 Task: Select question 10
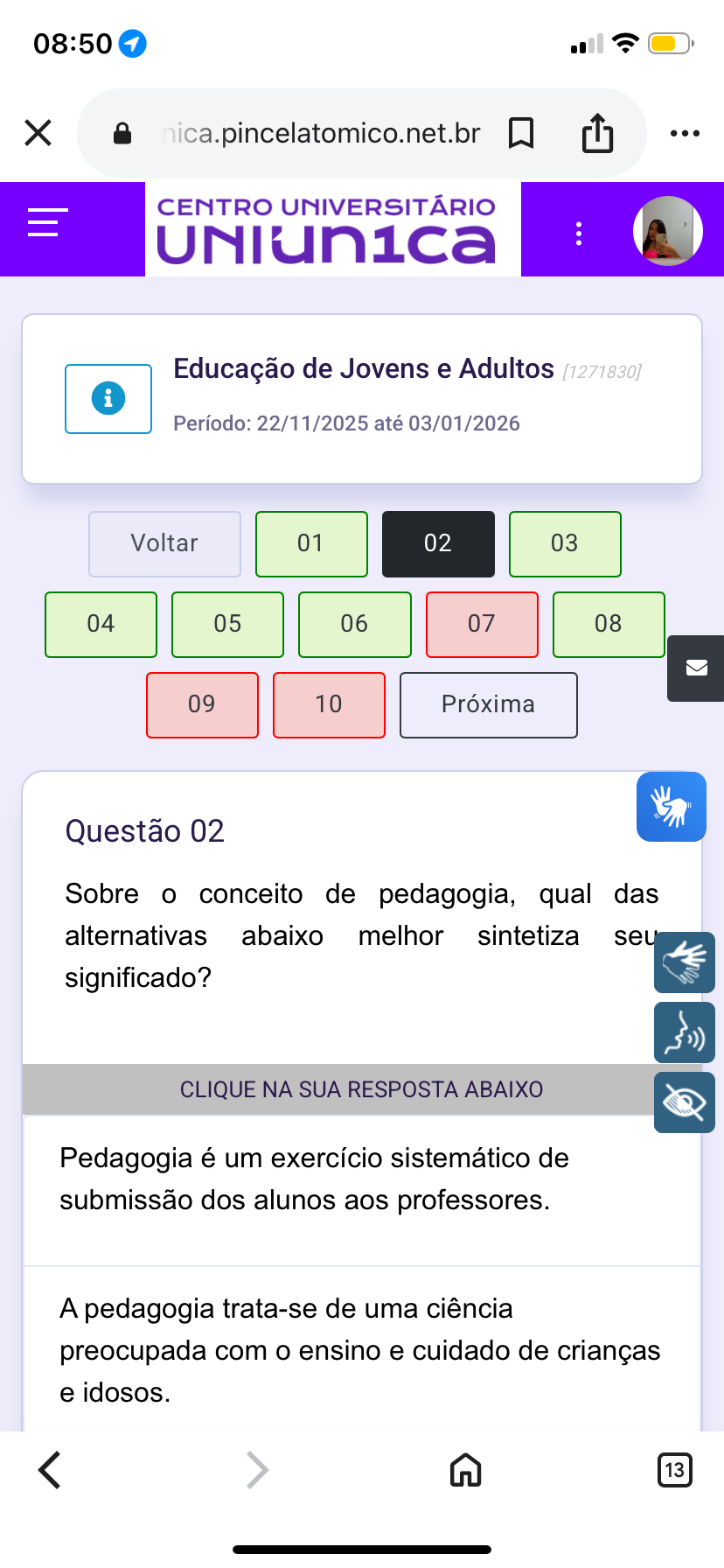pos(329,704)
